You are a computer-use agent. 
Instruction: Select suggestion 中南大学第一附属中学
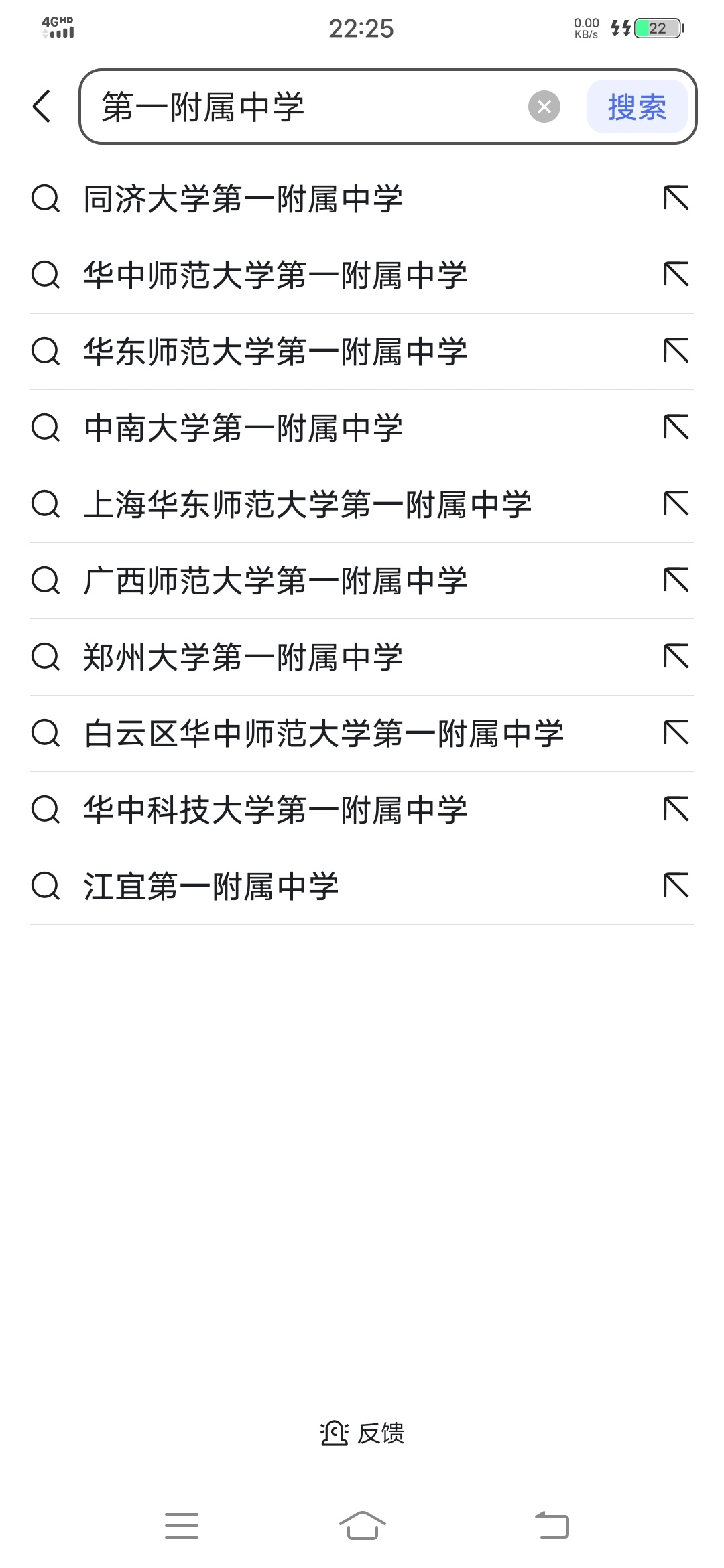243,428
